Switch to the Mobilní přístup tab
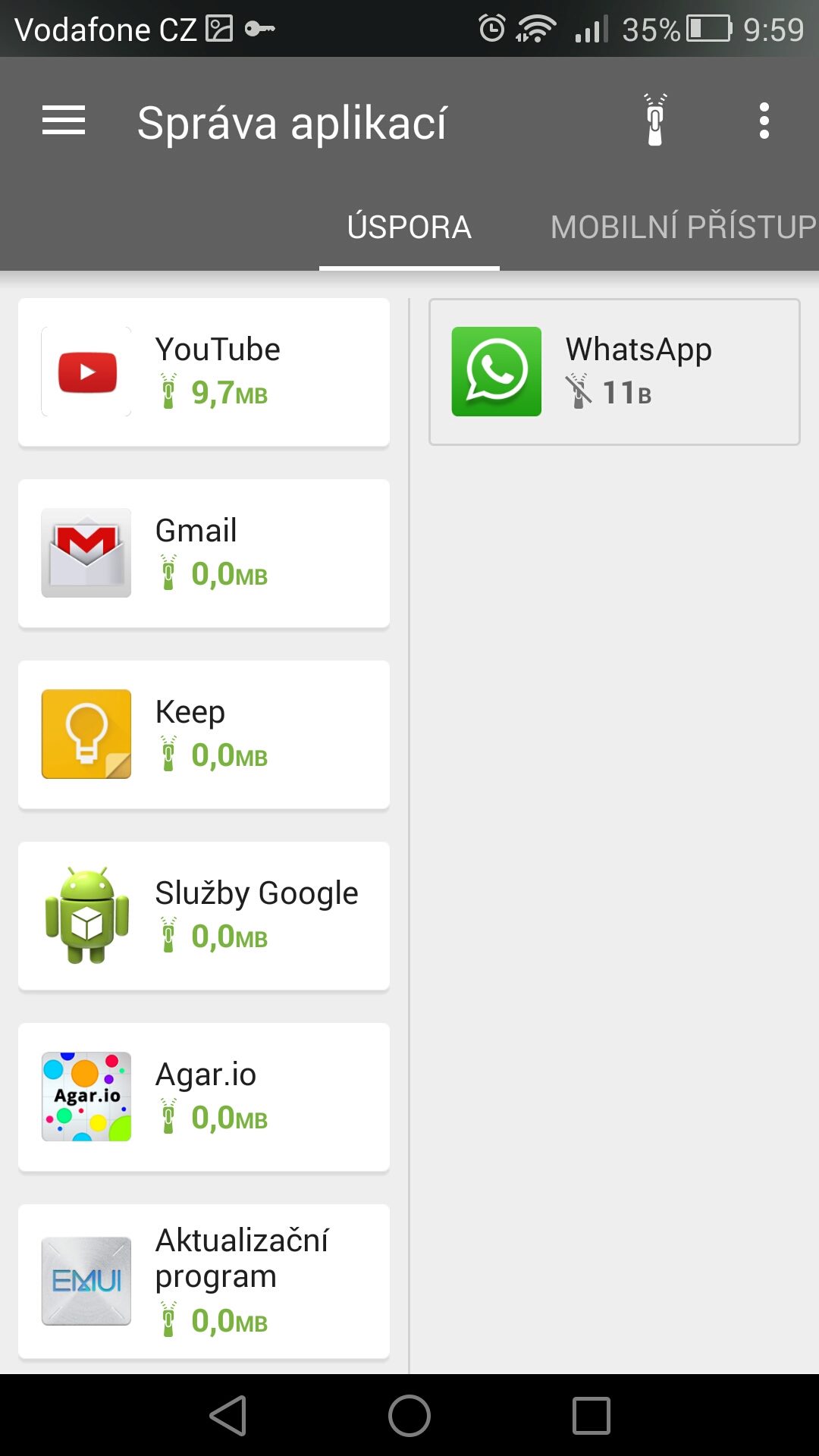 coord(683,227)
